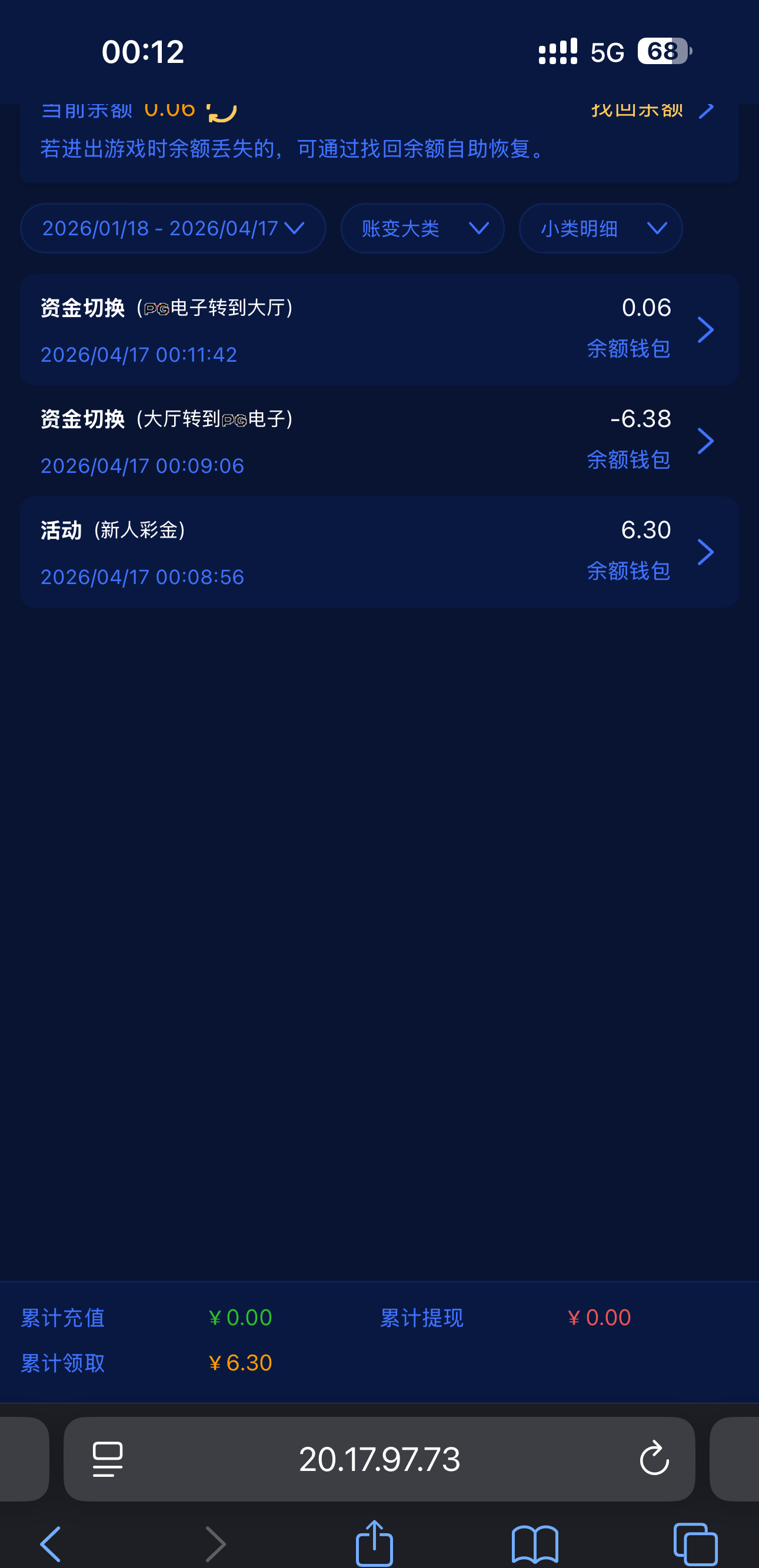Open the -6.38 大厅转到PG电子 transfer record
This screenshot has height=1568, width=759.
pos(379,441)
